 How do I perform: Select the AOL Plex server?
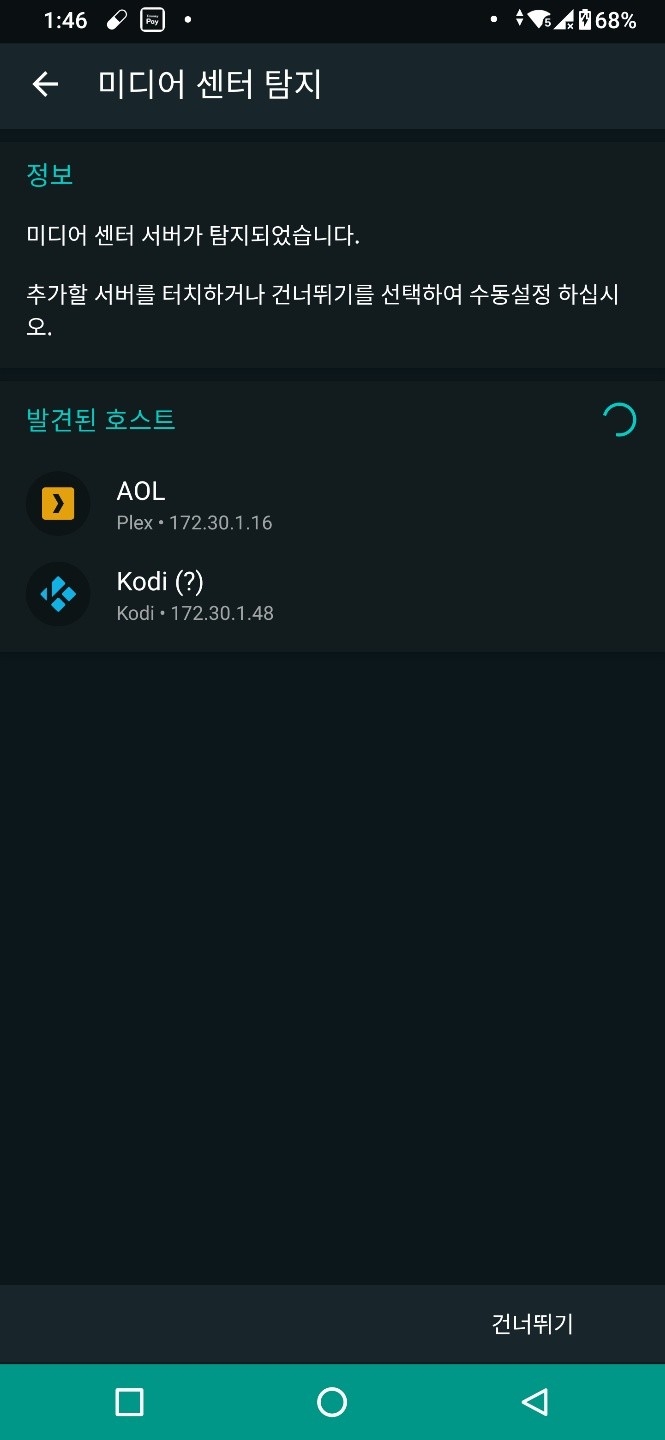332,505
